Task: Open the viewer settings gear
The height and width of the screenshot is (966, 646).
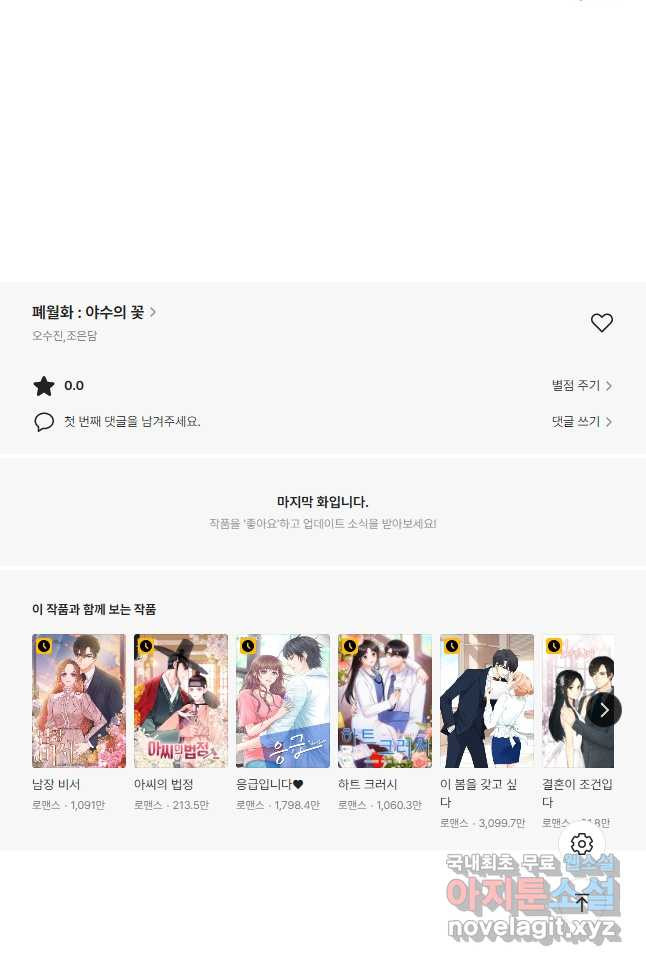Action: pos(582,844)
